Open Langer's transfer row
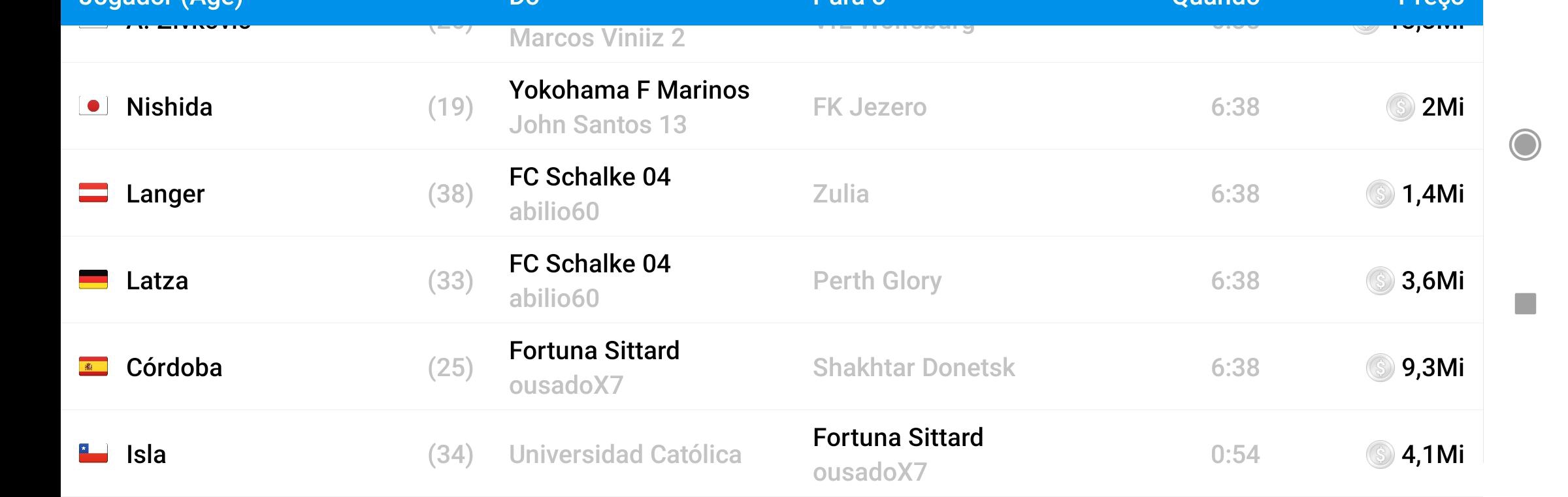The height and width of the screenshot is (497, 1568). (771, 193)
